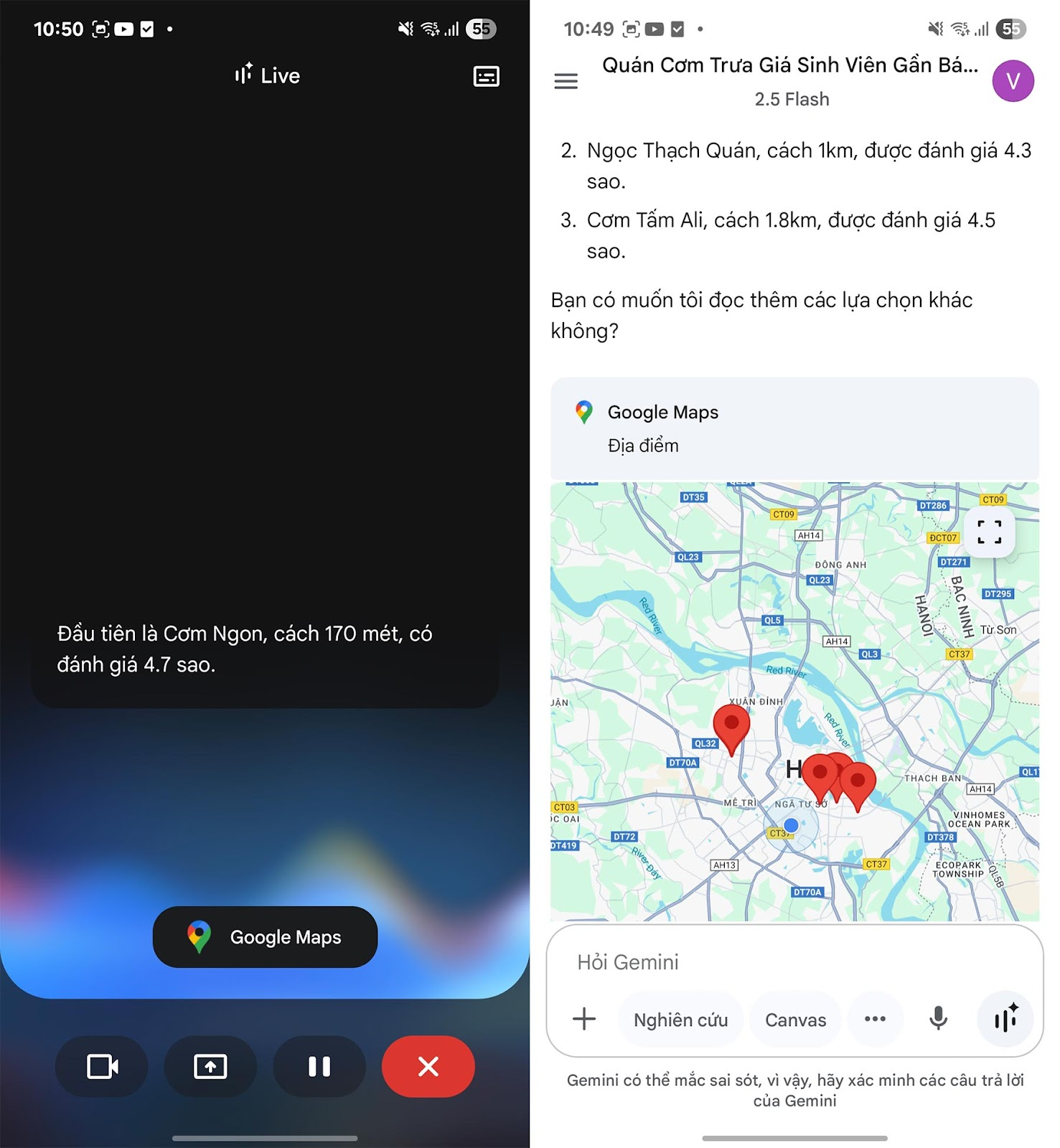Pause the Live conversation
Viewport: 1060px width, 1148px height.
click(319, 1067)
